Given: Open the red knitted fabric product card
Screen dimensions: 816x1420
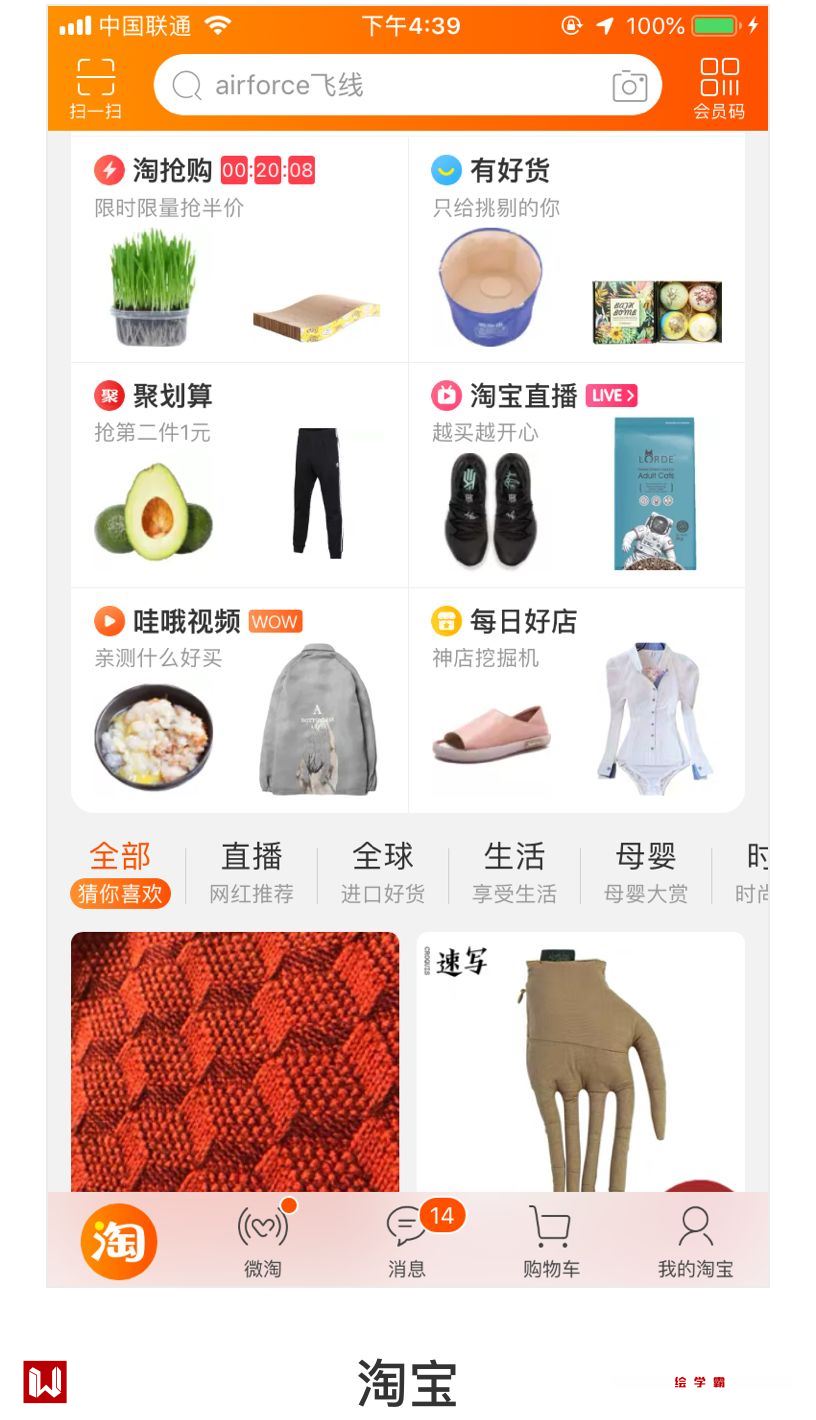Looking at the screenshot, I should point(235,1060).
